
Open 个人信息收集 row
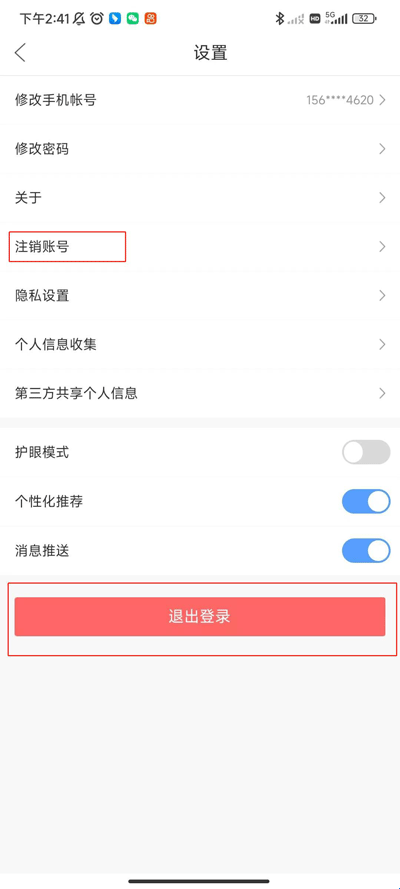coord(200,344)
